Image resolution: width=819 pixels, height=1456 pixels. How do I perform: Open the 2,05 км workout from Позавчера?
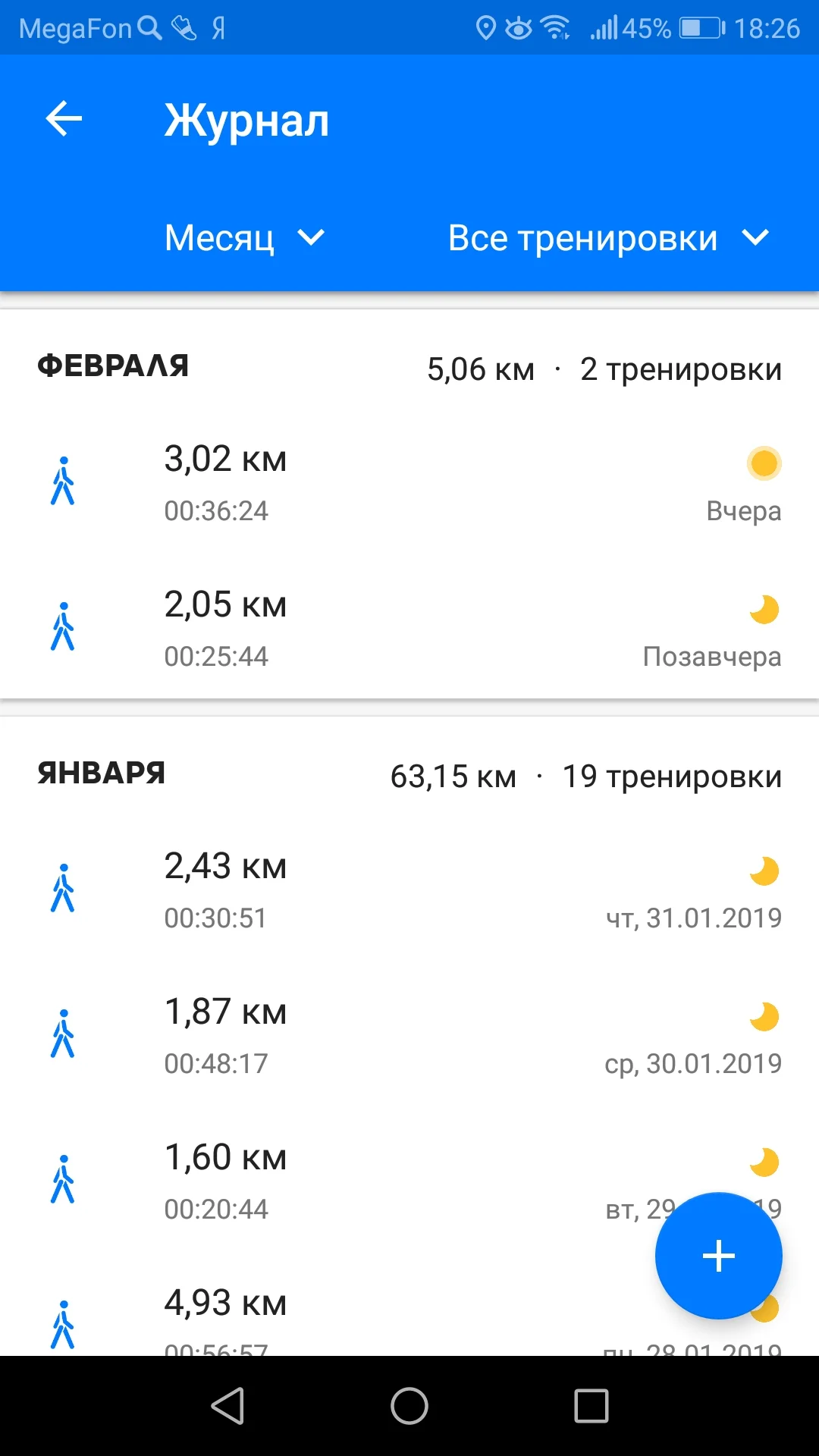[x=409, y=629]
